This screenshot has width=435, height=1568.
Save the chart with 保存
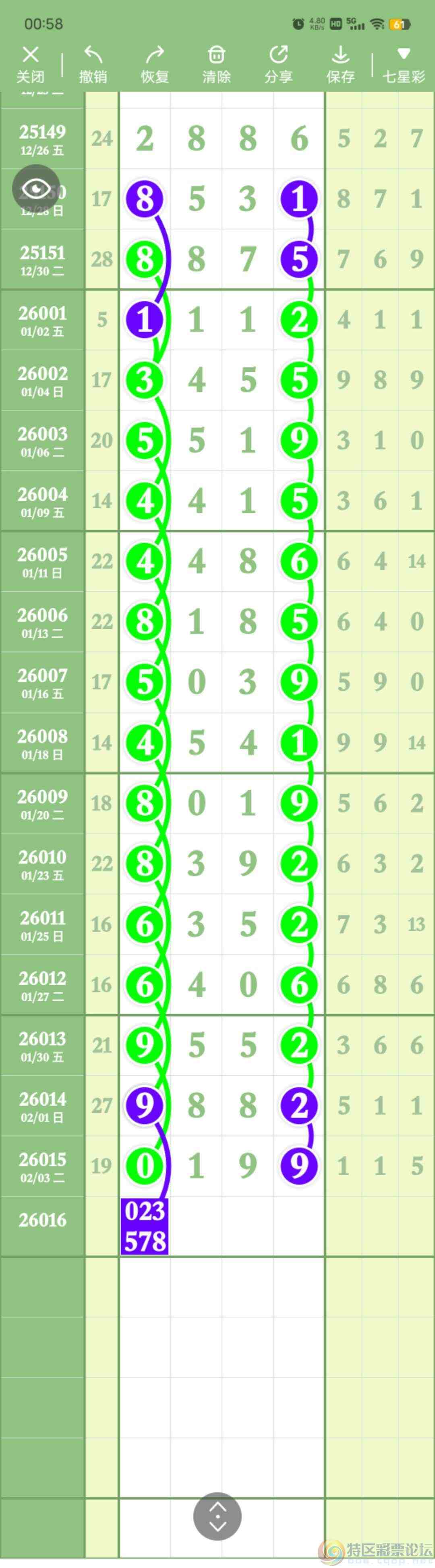pos(341,64)
